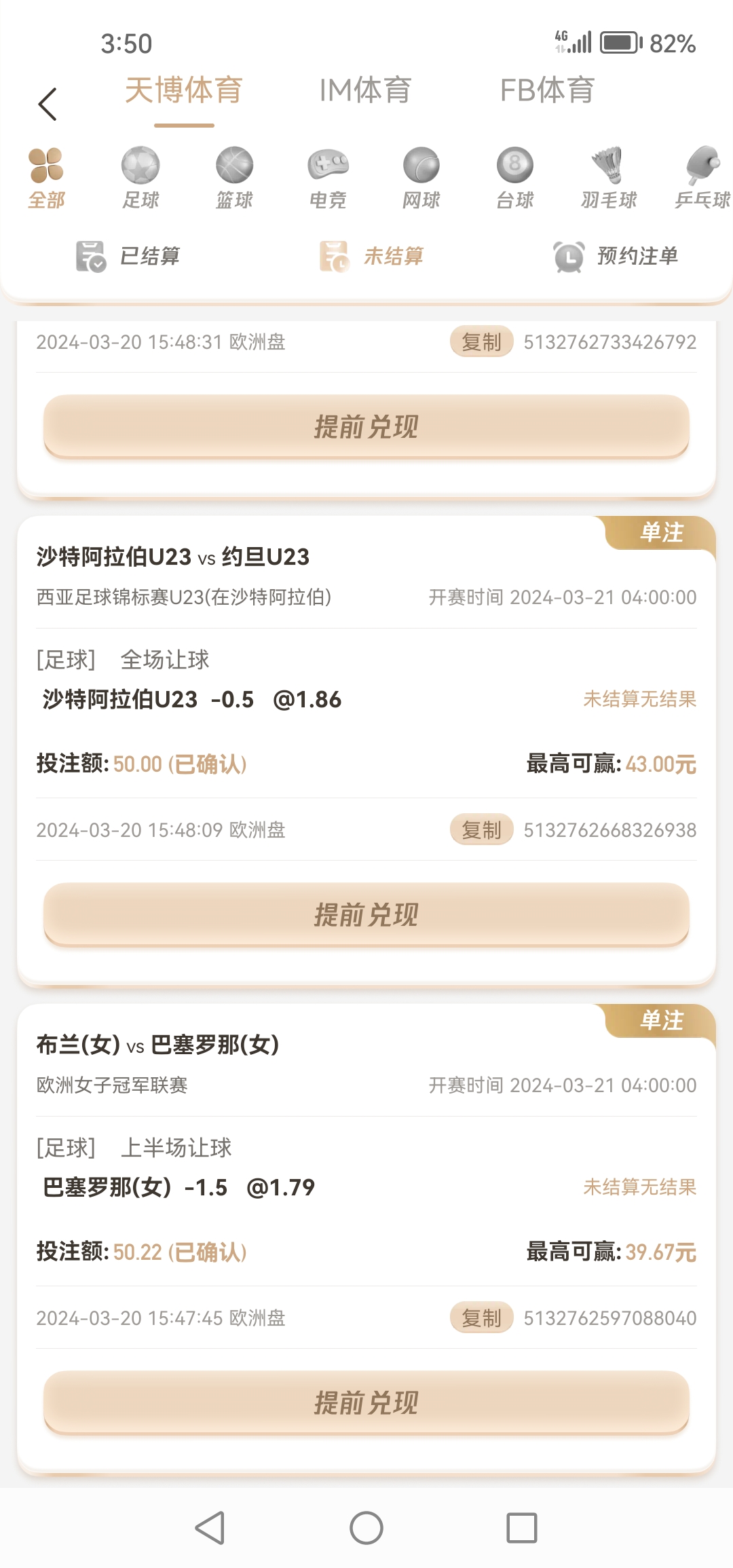Copy order number 5132762597088040
The width and height of the screenshot is (733, 1568).
click(481, 1318)
